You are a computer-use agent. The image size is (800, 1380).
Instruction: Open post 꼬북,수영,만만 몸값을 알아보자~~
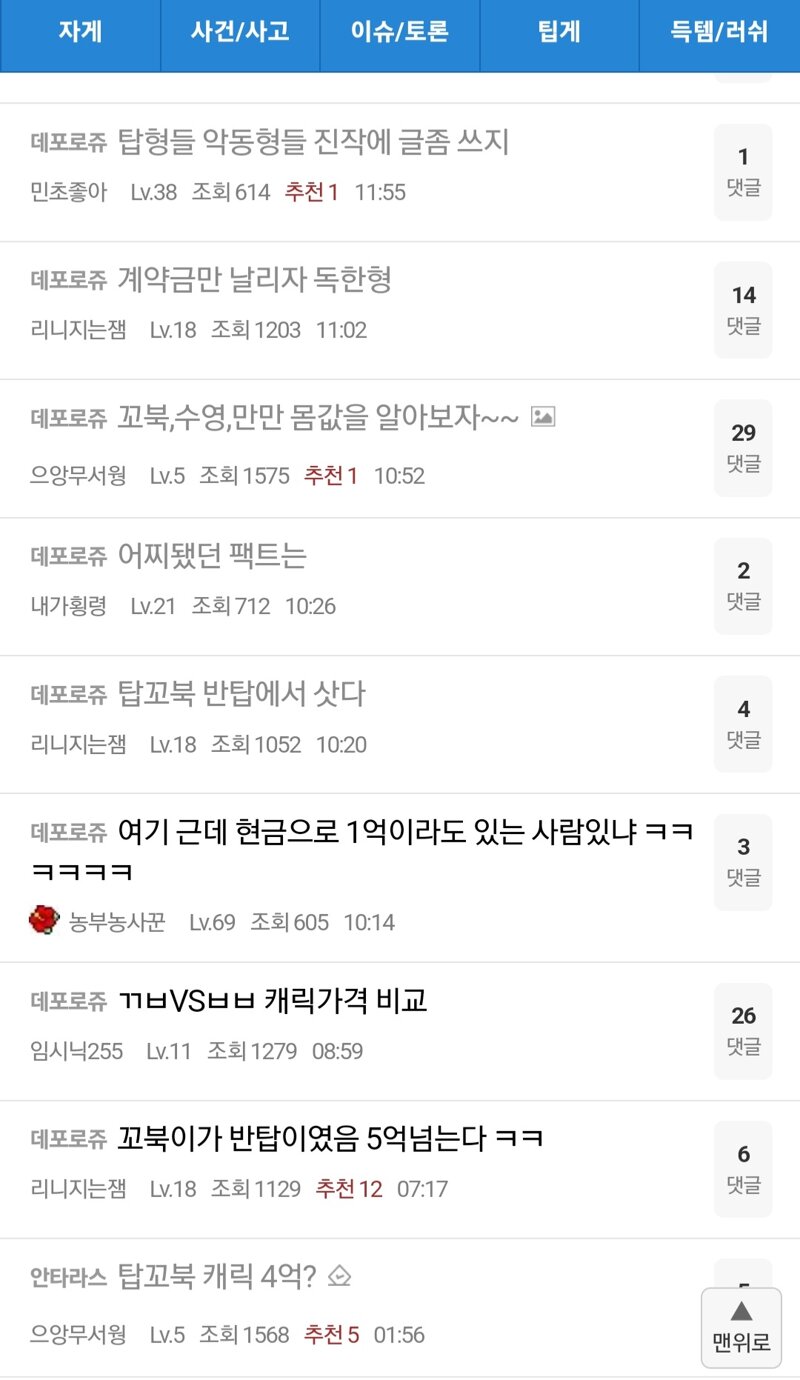[x=318, y=418]
